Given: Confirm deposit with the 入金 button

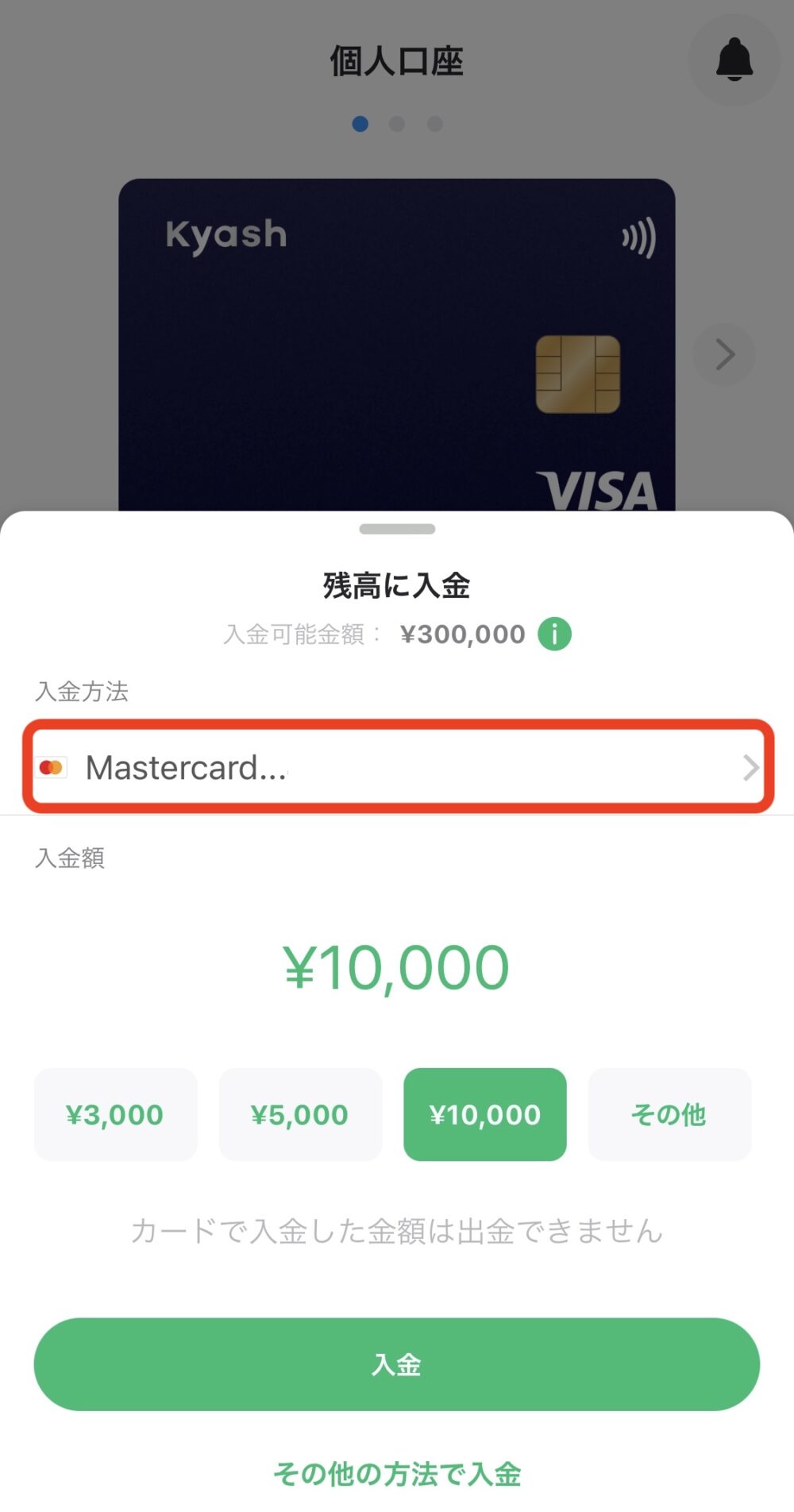Looking at the screenshot, I should coord(396,1364).
